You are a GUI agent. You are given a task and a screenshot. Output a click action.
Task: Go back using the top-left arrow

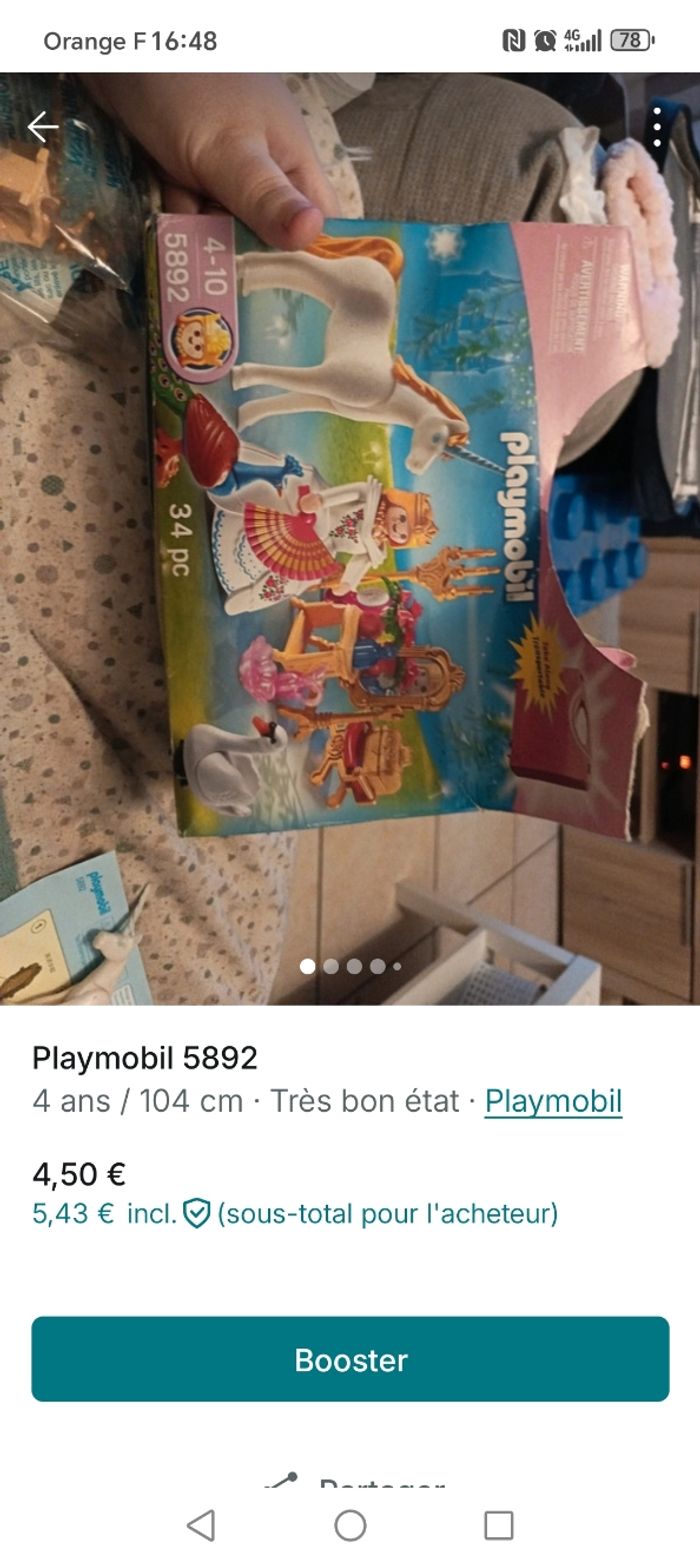(x=42, y=127)
